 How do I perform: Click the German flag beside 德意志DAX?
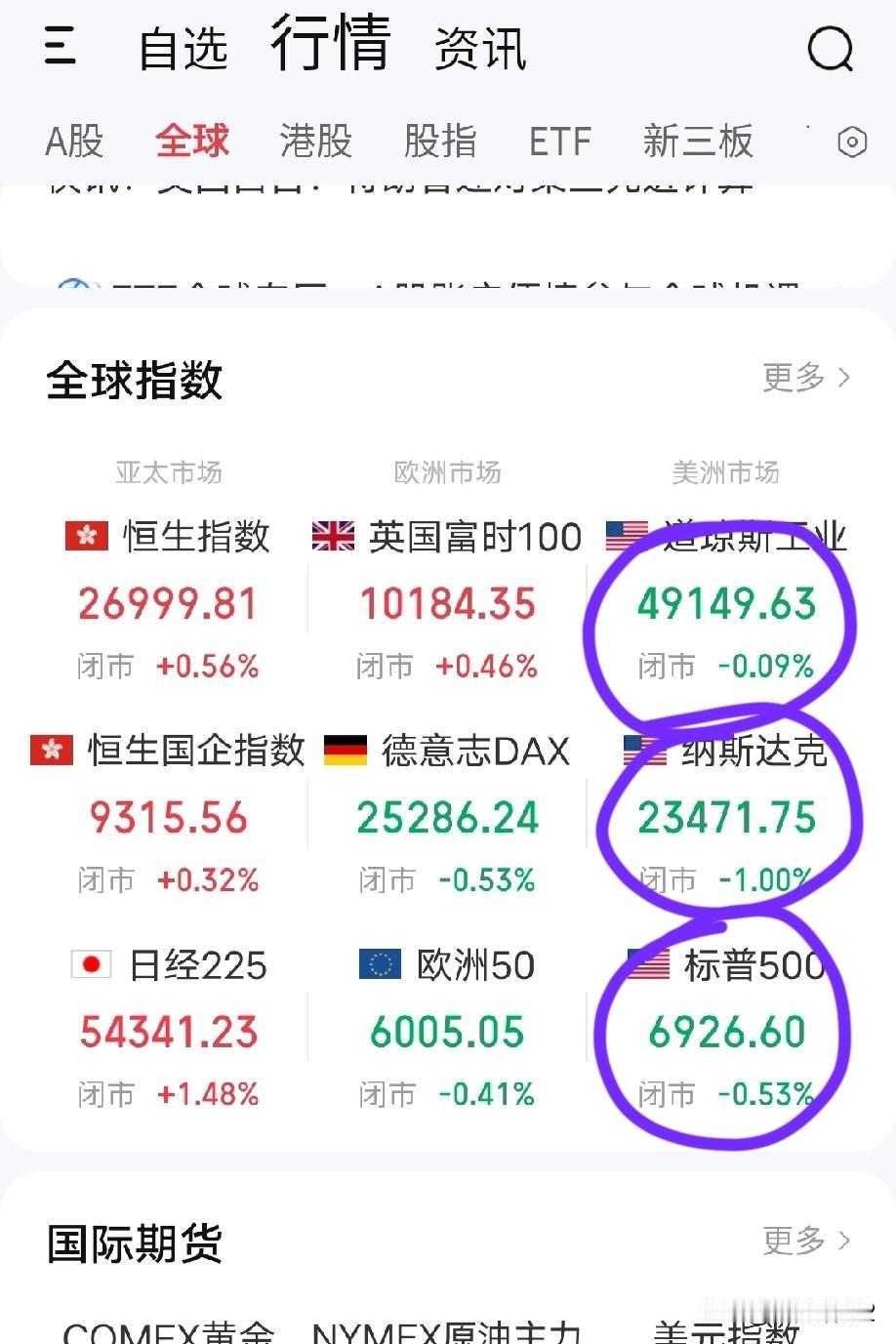[x=347, y=752]
